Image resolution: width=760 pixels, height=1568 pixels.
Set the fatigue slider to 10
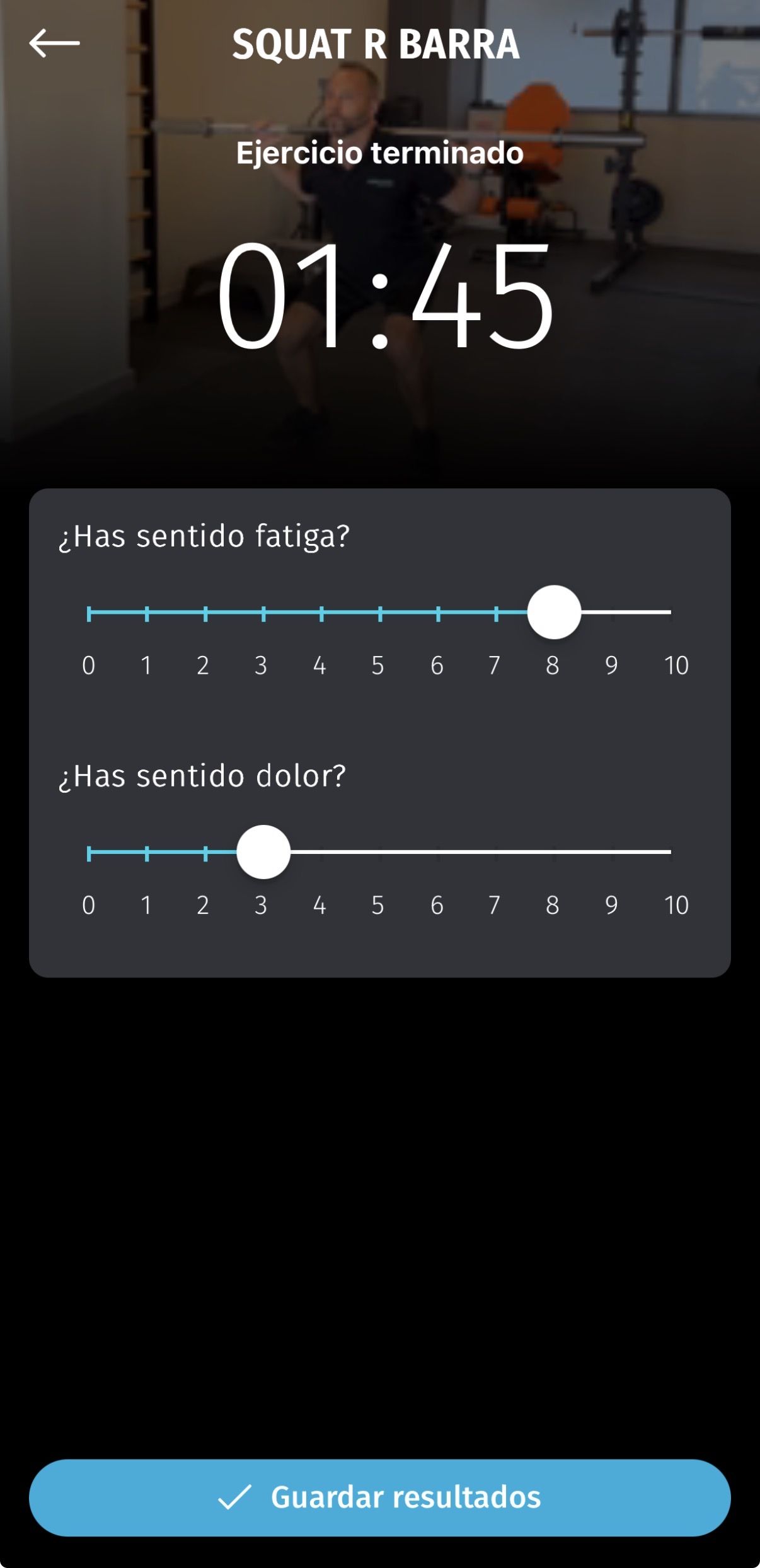670,612
